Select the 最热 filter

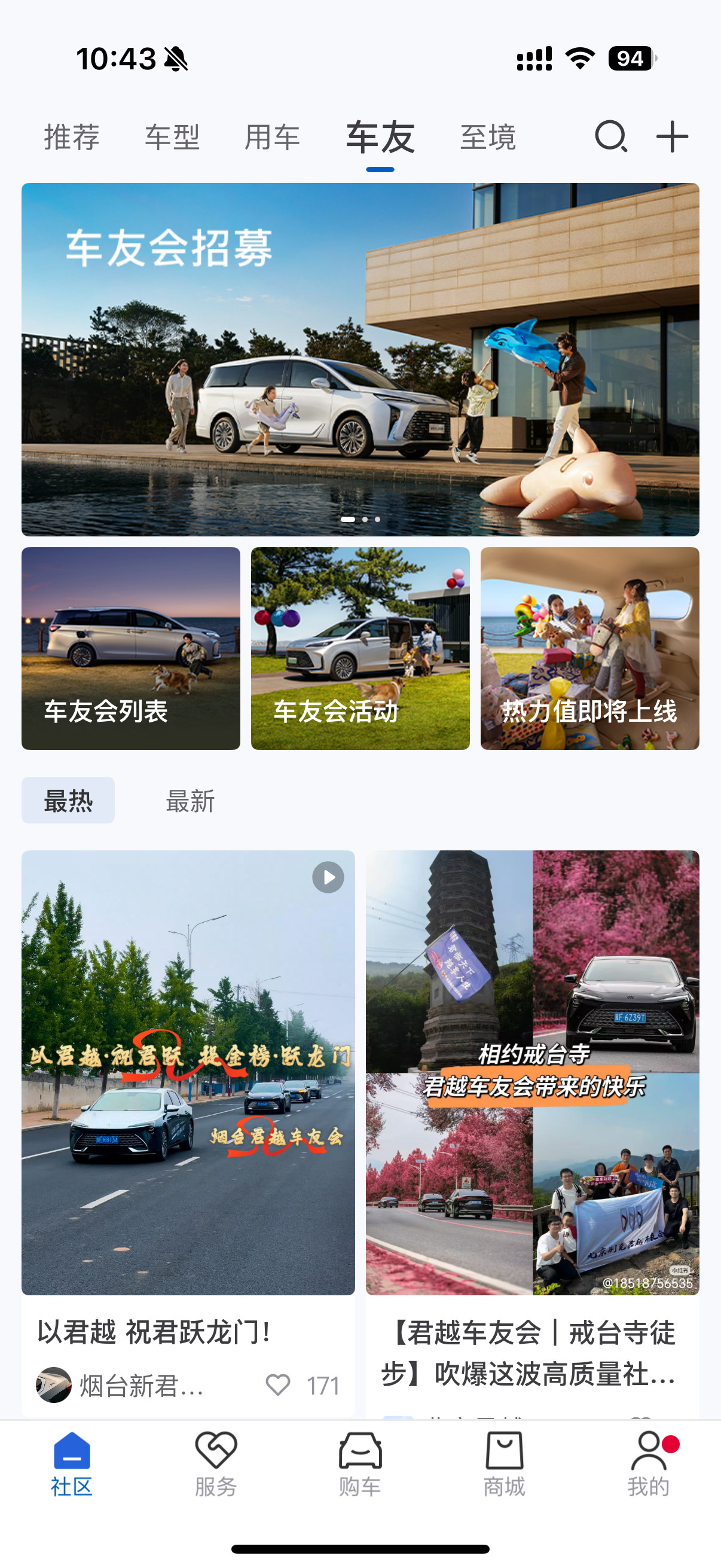[x=68, y=800]
